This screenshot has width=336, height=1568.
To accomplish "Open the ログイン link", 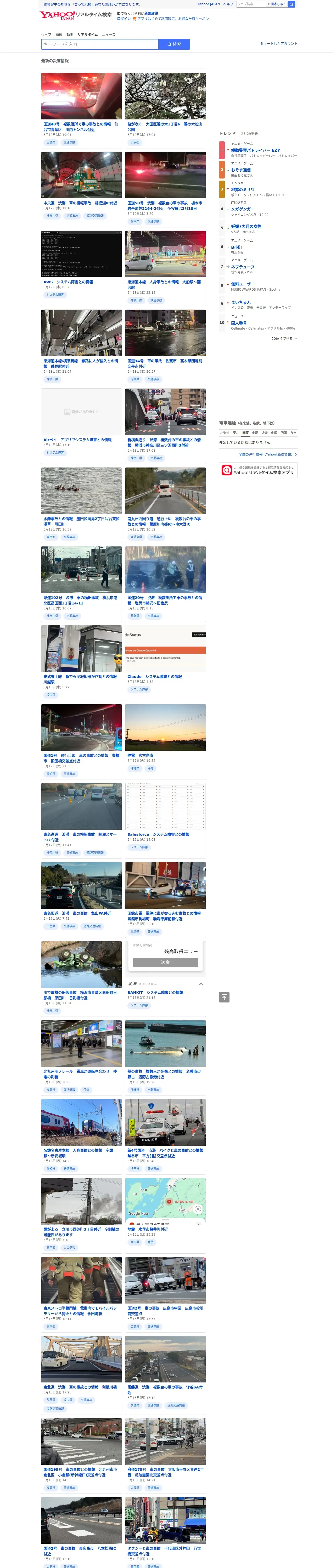I will tap(124, 19).
